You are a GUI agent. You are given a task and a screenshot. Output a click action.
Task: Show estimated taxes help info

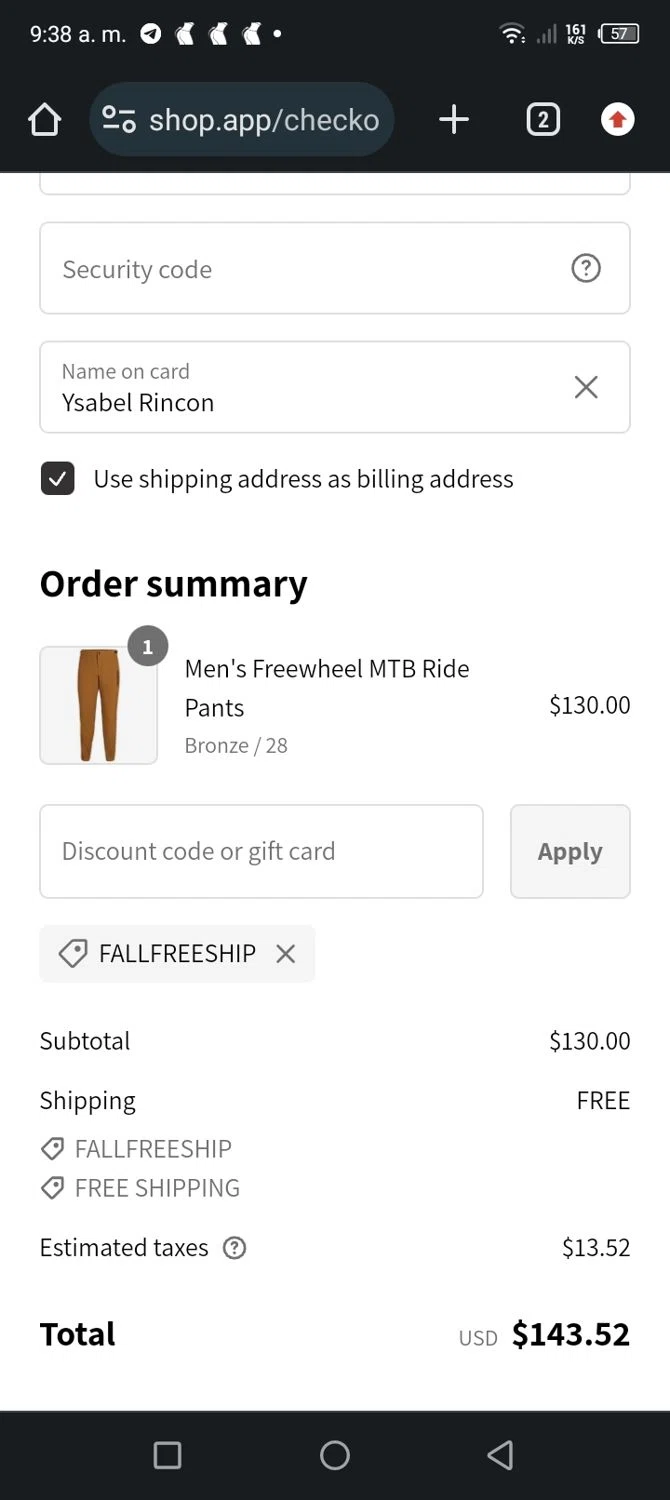234,1248
